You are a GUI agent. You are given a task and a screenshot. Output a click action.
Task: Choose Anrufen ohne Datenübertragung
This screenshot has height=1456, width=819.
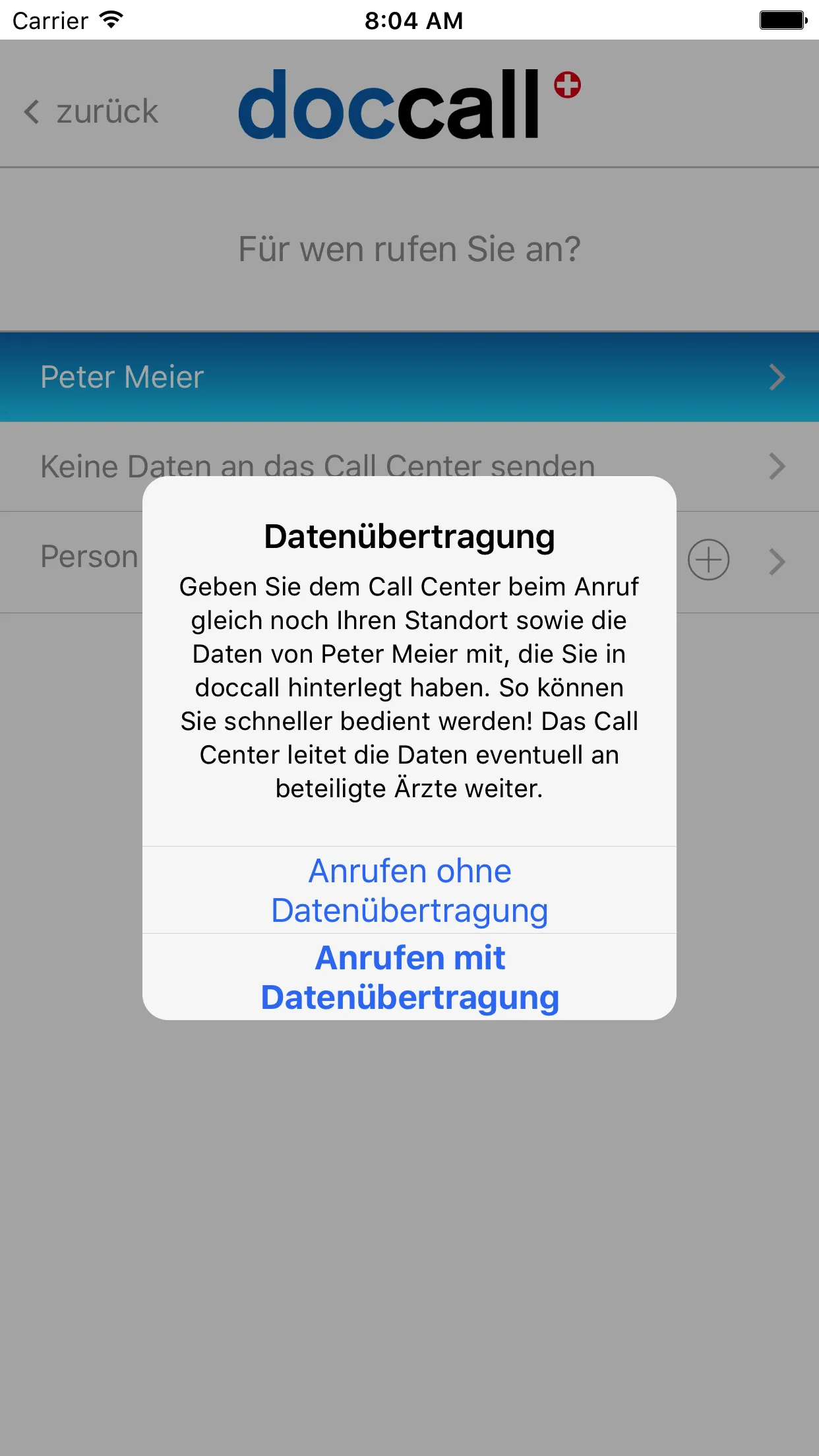[x=409, y=890]
